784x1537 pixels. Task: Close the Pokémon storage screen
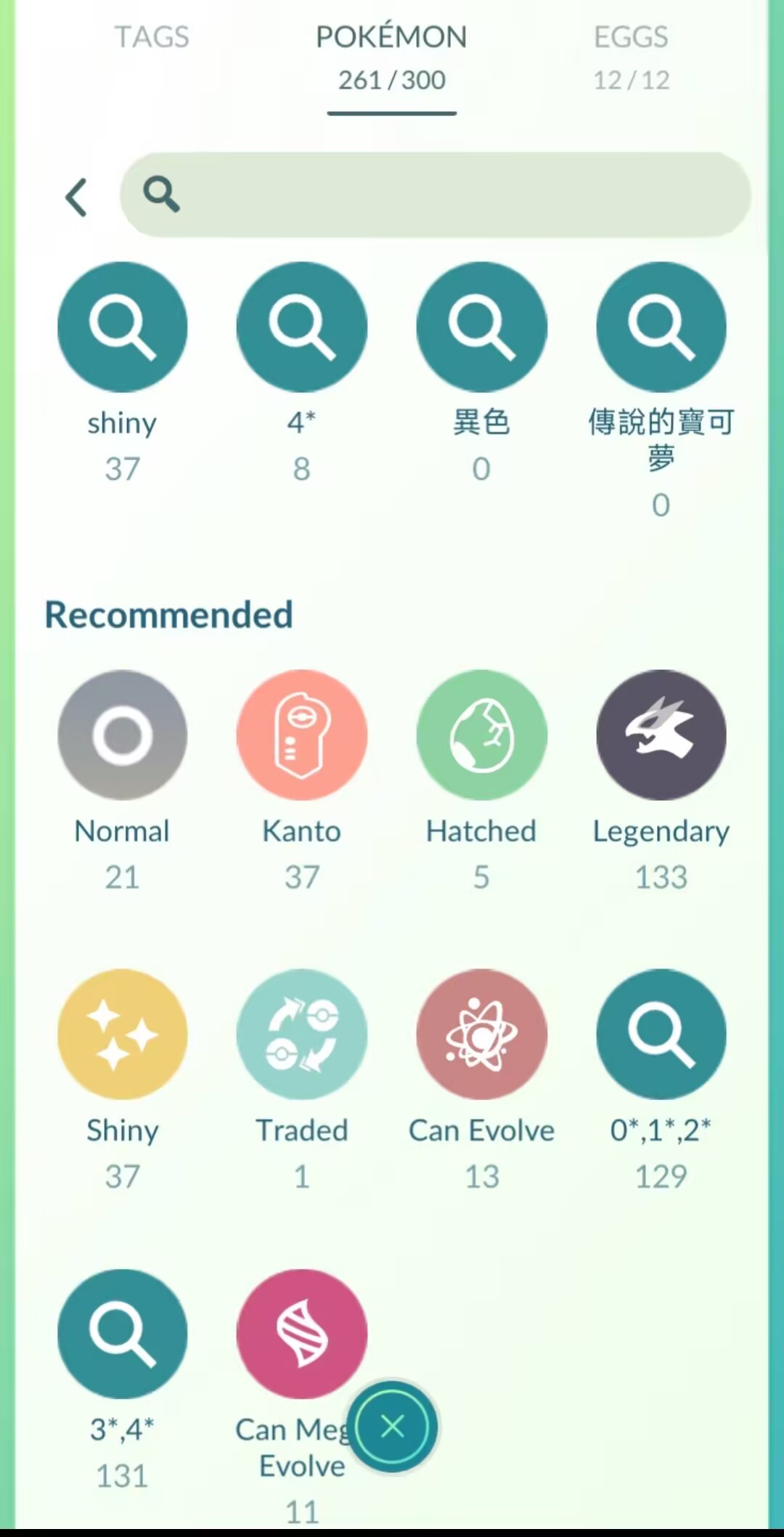[392, 1427]
